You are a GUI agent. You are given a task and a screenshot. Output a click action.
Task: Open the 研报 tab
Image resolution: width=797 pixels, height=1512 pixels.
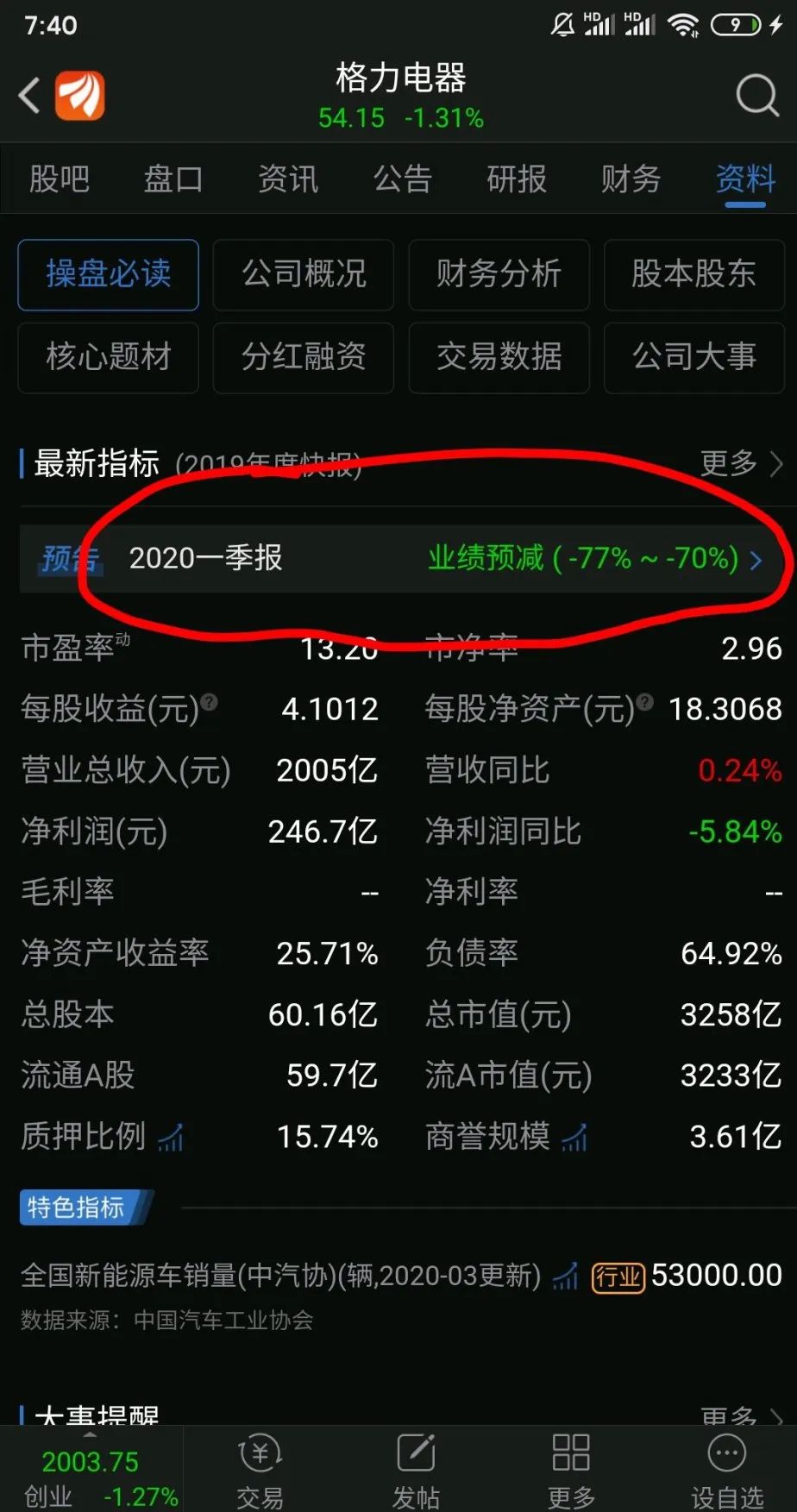tap(516, 179)
